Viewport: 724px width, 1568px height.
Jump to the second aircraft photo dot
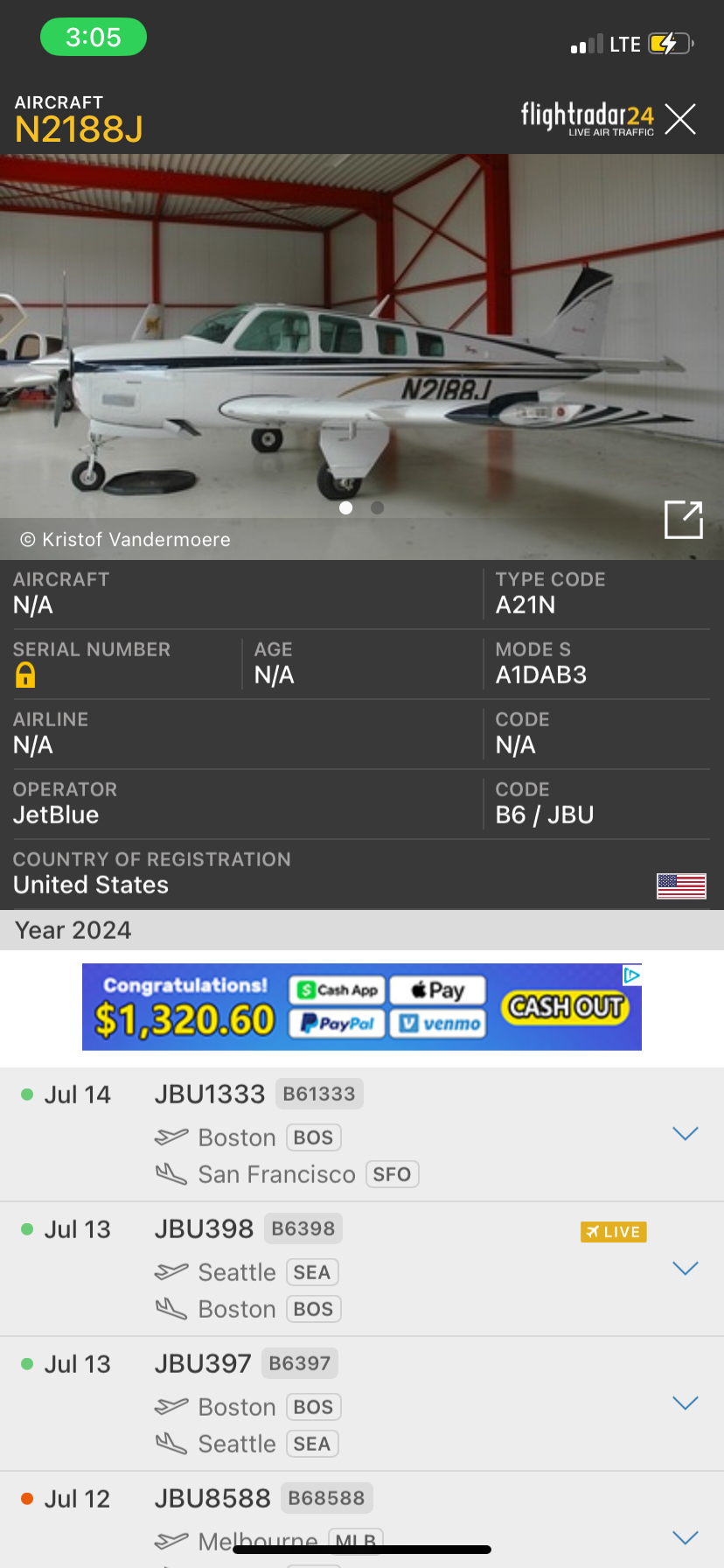pyautogui.click(x=378, y=507)
